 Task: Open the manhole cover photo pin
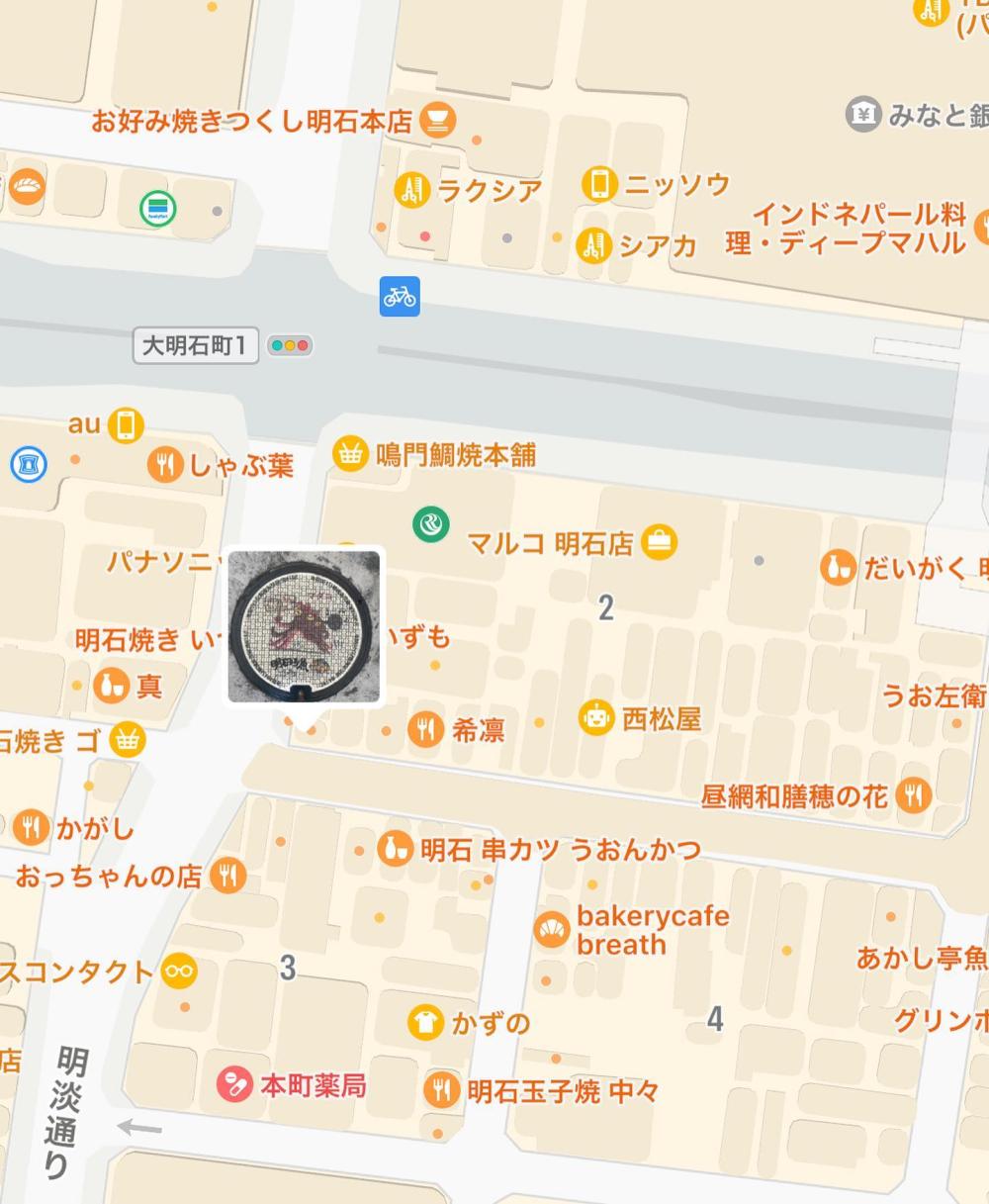(304, 627)
